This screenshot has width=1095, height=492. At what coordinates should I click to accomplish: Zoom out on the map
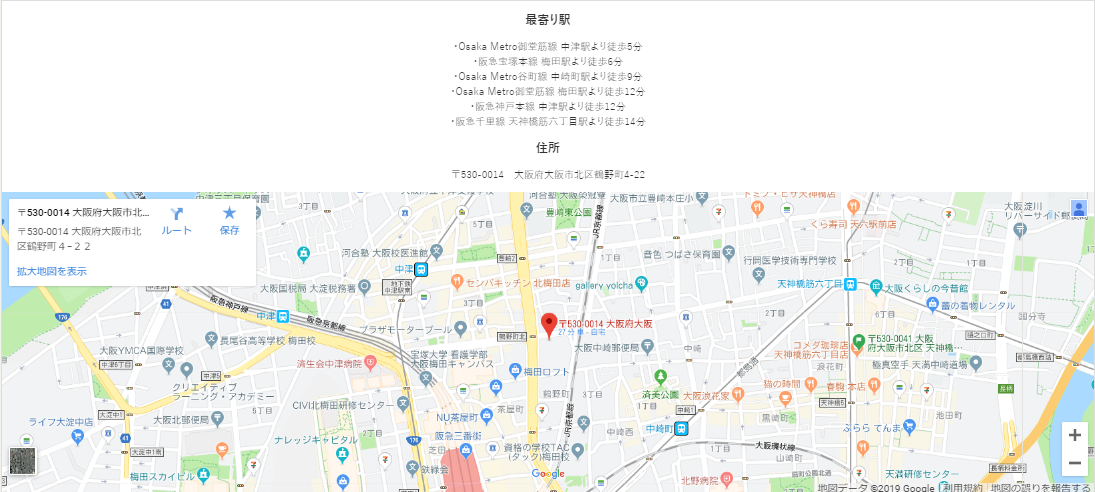pos(1074,463)
